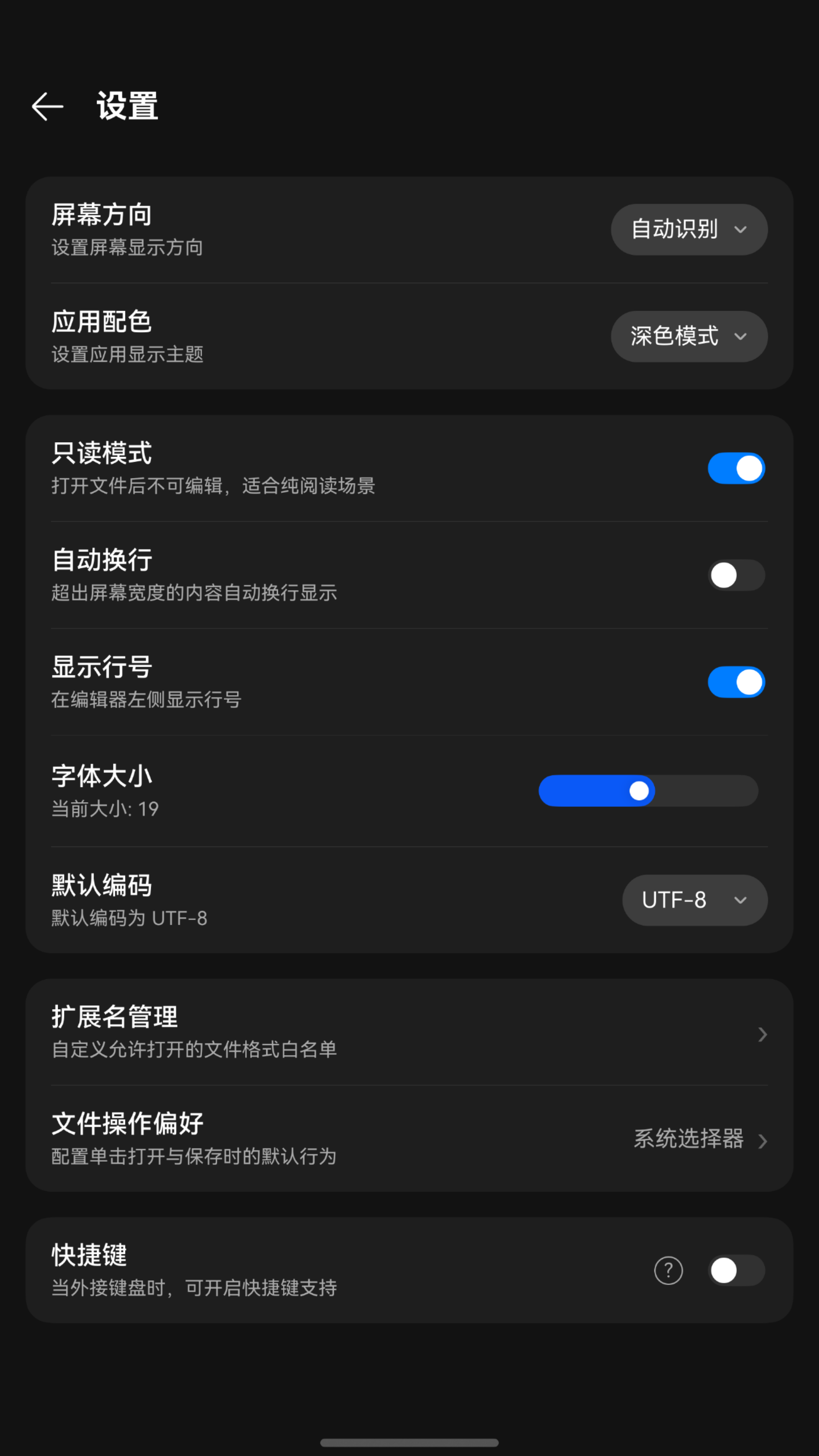Open the 默认编码 UTF-8 encoding dropdown
Screen dimensions: 819x1456
point(695,900)
